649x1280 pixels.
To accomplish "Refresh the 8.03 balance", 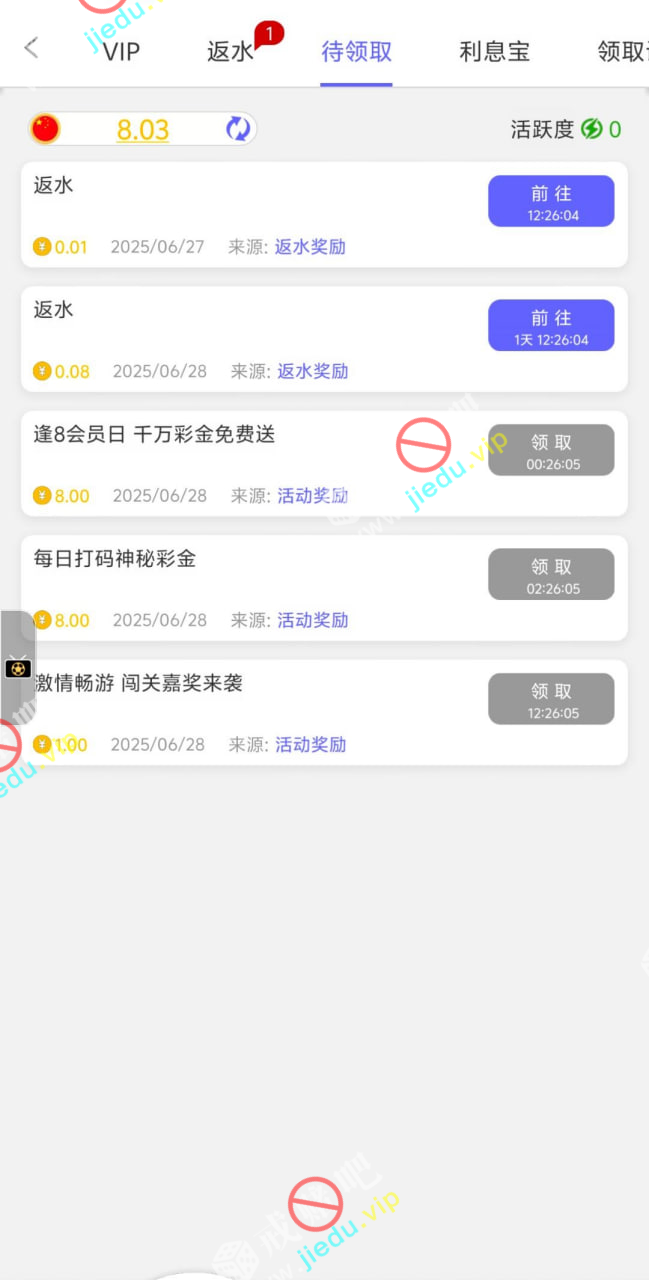I will (238, 129).
